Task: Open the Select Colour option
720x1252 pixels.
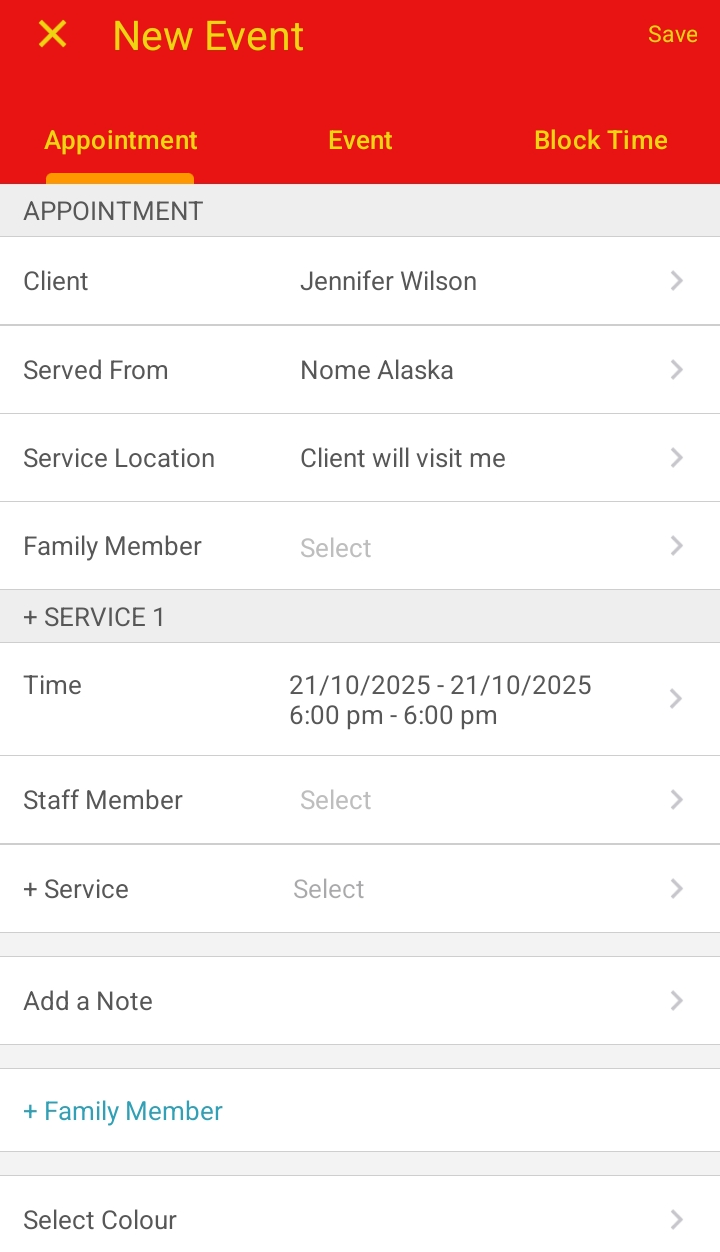Action: click(x=360, y=1220)
